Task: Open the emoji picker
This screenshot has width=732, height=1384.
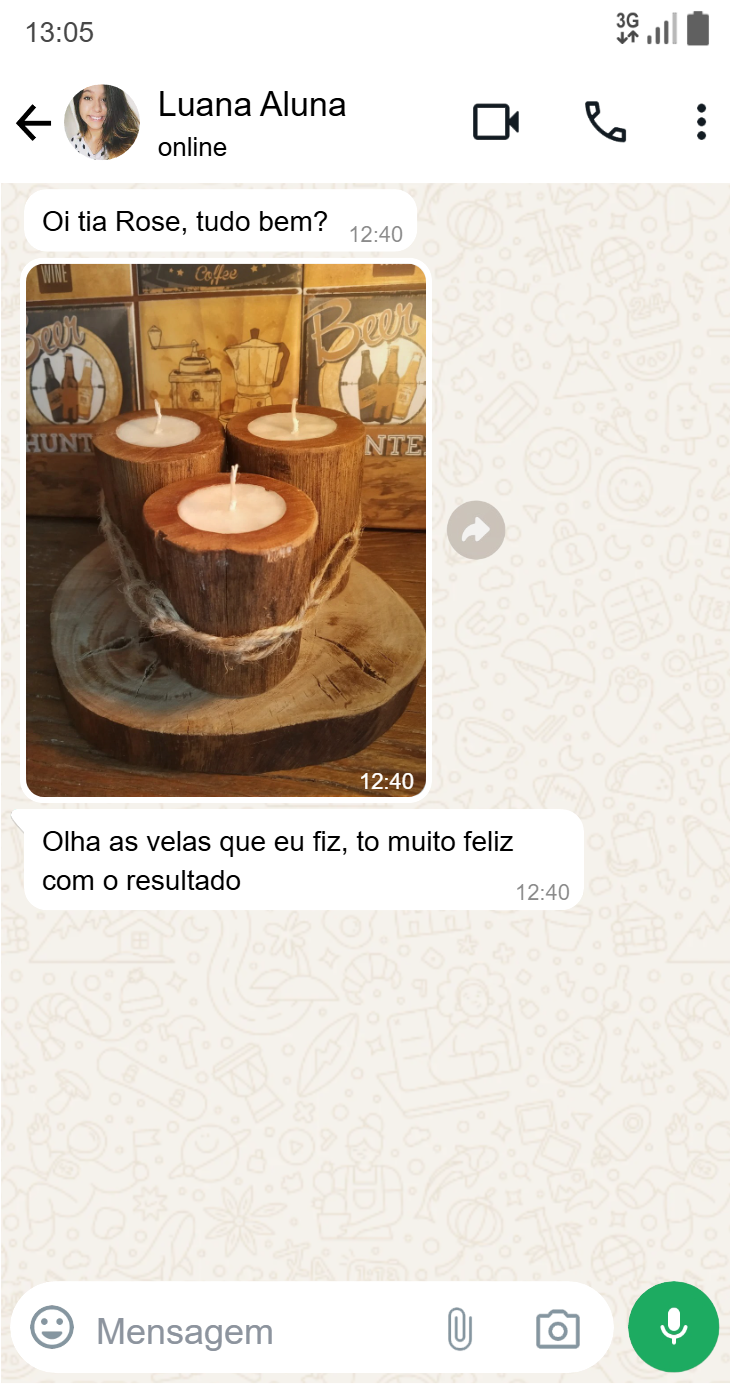Action: [52, 1328]
